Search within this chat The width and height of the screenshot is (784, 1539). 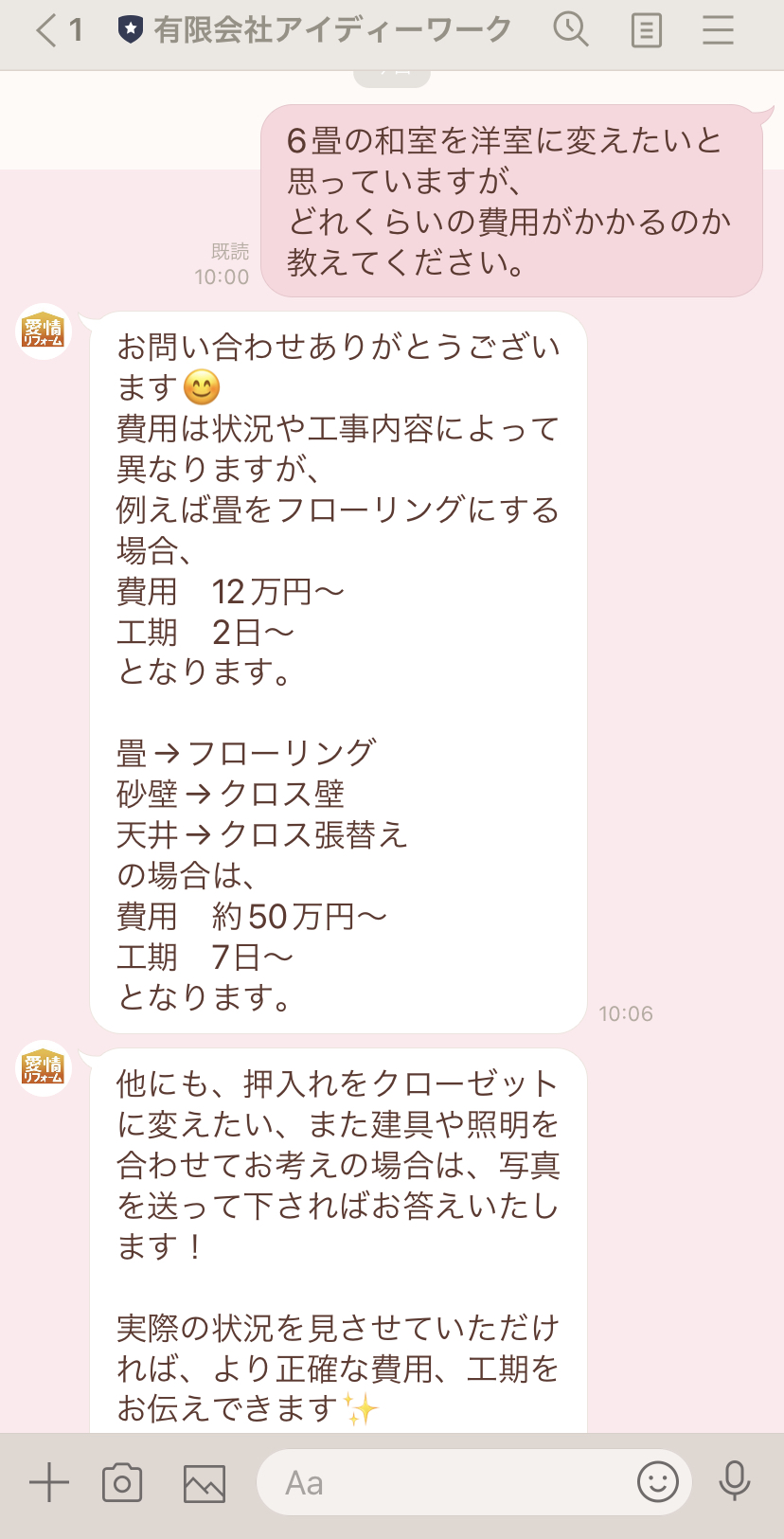571,30
